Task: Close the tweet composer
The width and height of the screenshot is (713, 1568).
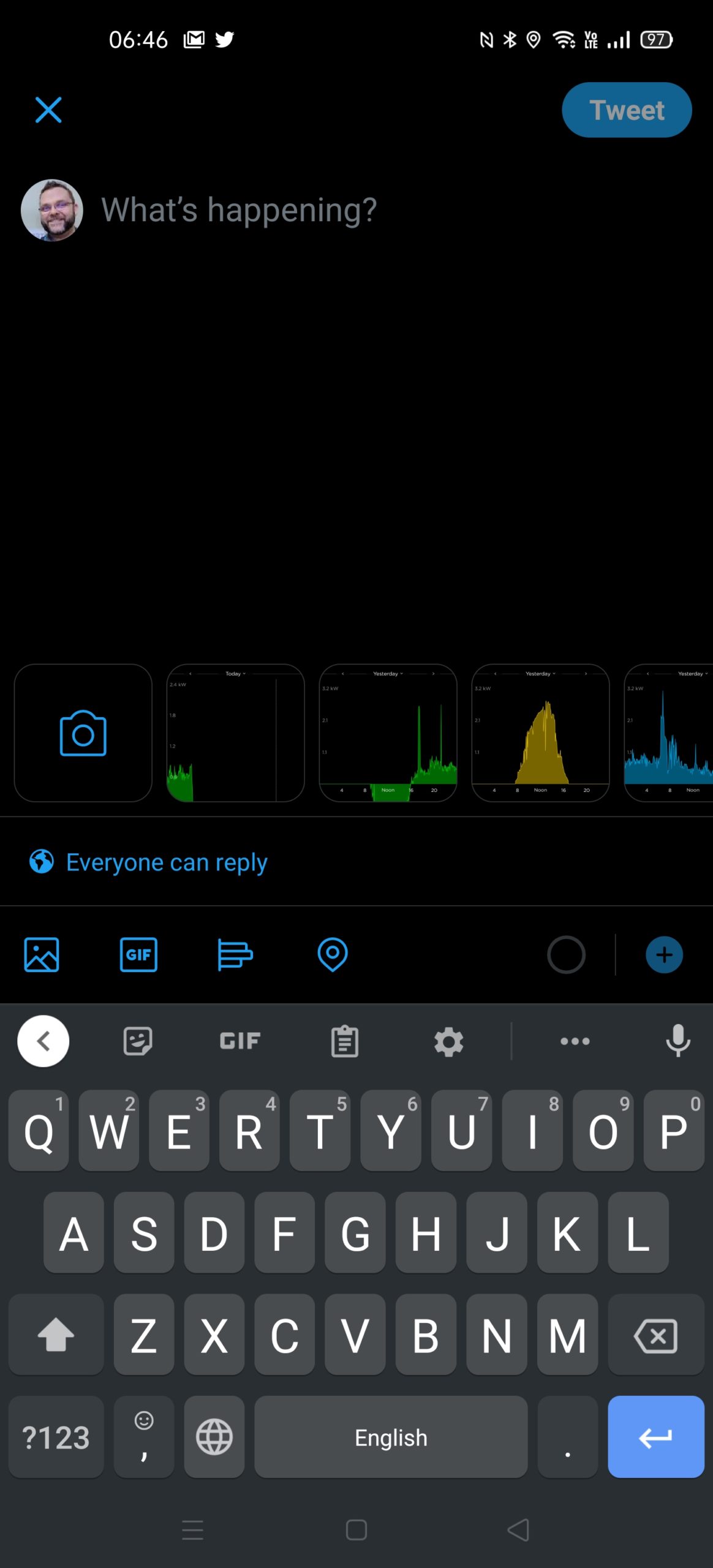Action: (48, 110)
